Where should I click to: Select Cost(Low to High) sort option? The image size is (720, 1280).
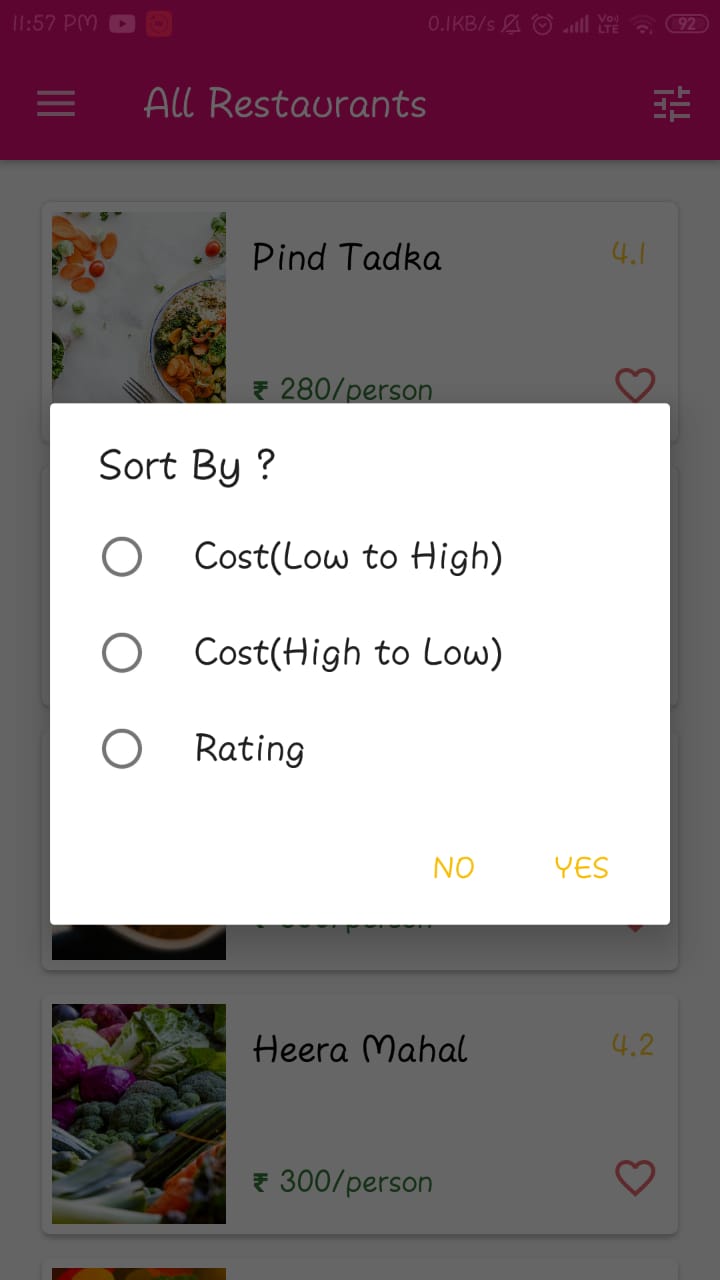pos(302,556)
